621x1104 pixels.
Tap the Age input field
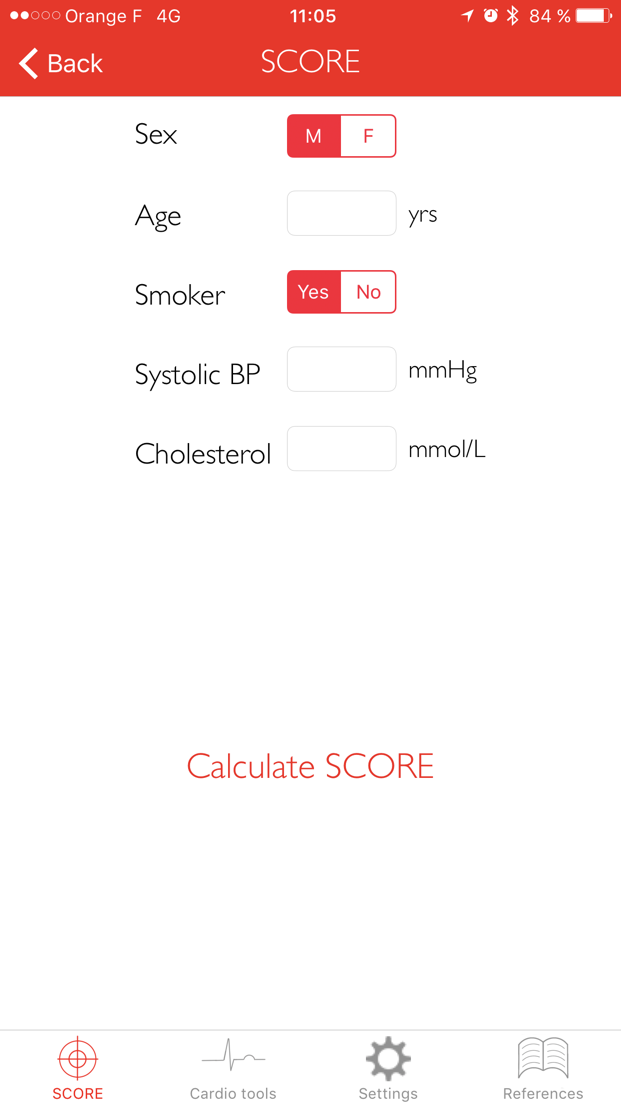coord(341,213)
